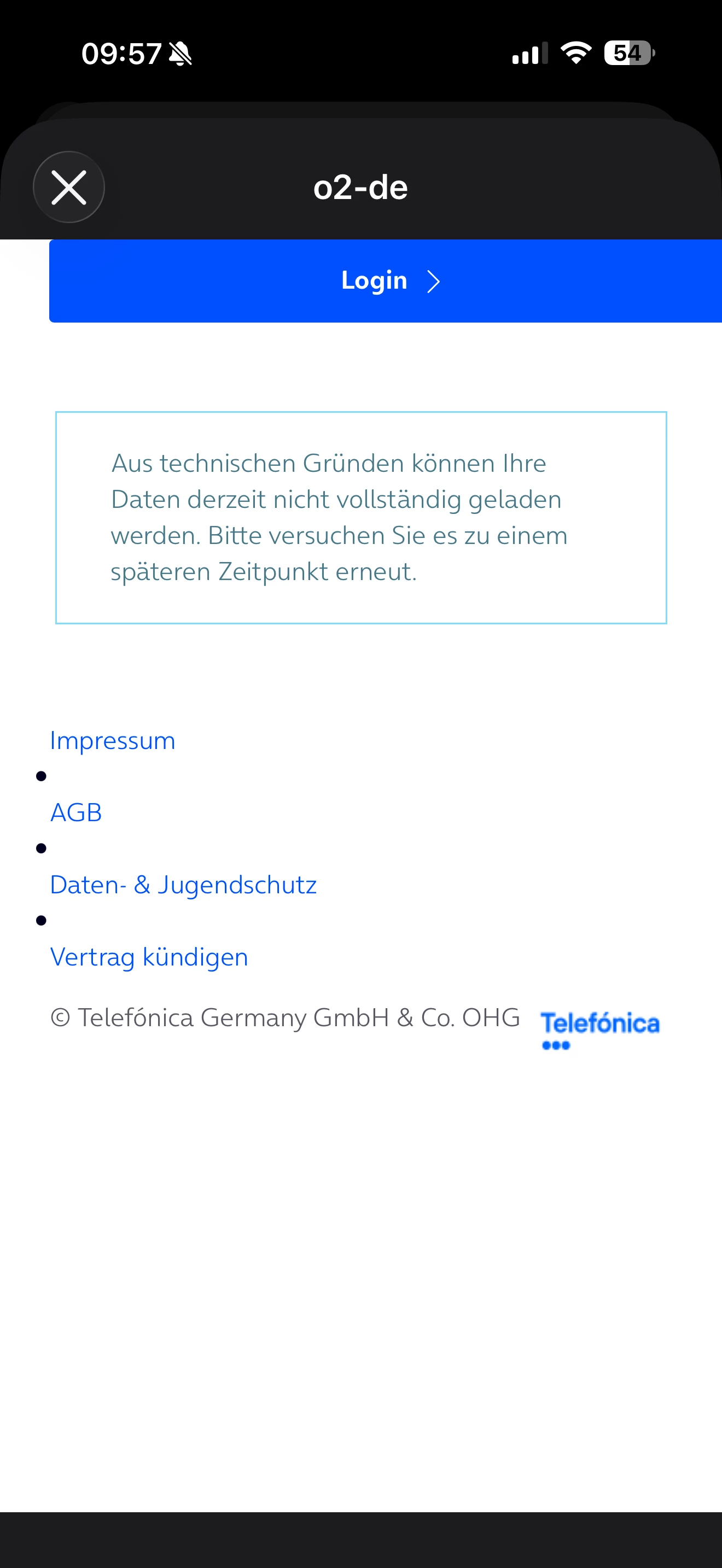This screenshot has width=722, height=1568.
Task: Tap the blue Login button
Action: click(x=386, y=280)
